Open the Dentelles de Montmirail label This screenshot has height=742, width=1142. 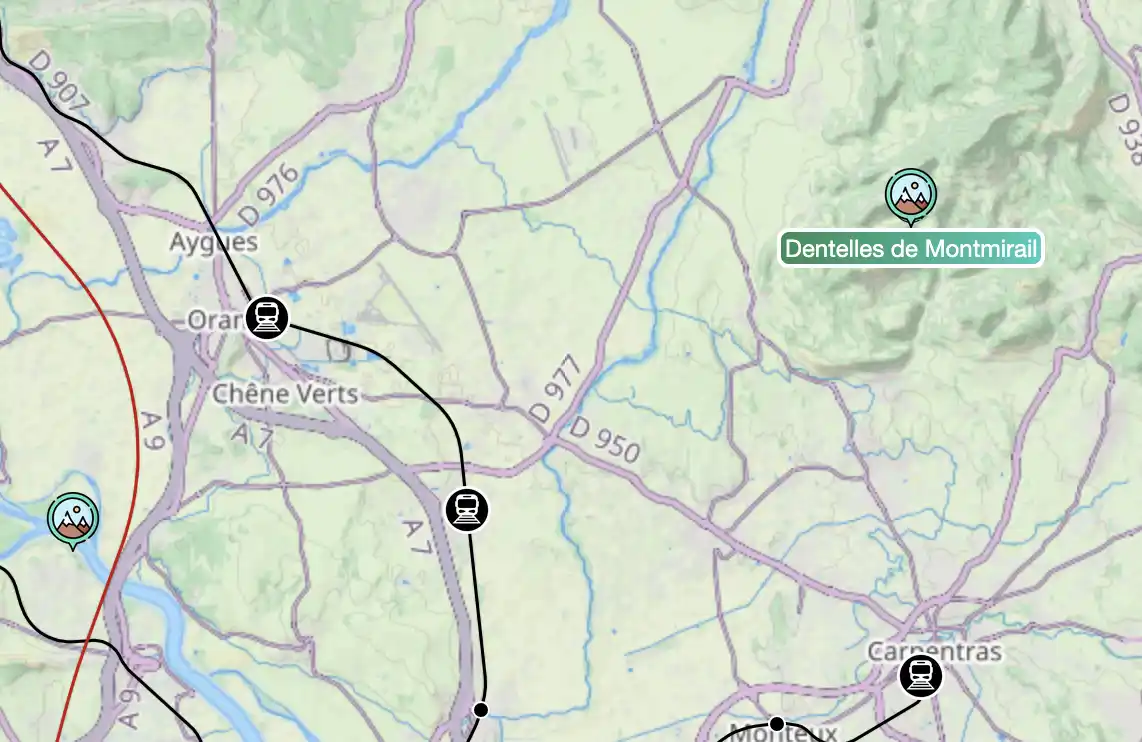[x=911, y=249]
